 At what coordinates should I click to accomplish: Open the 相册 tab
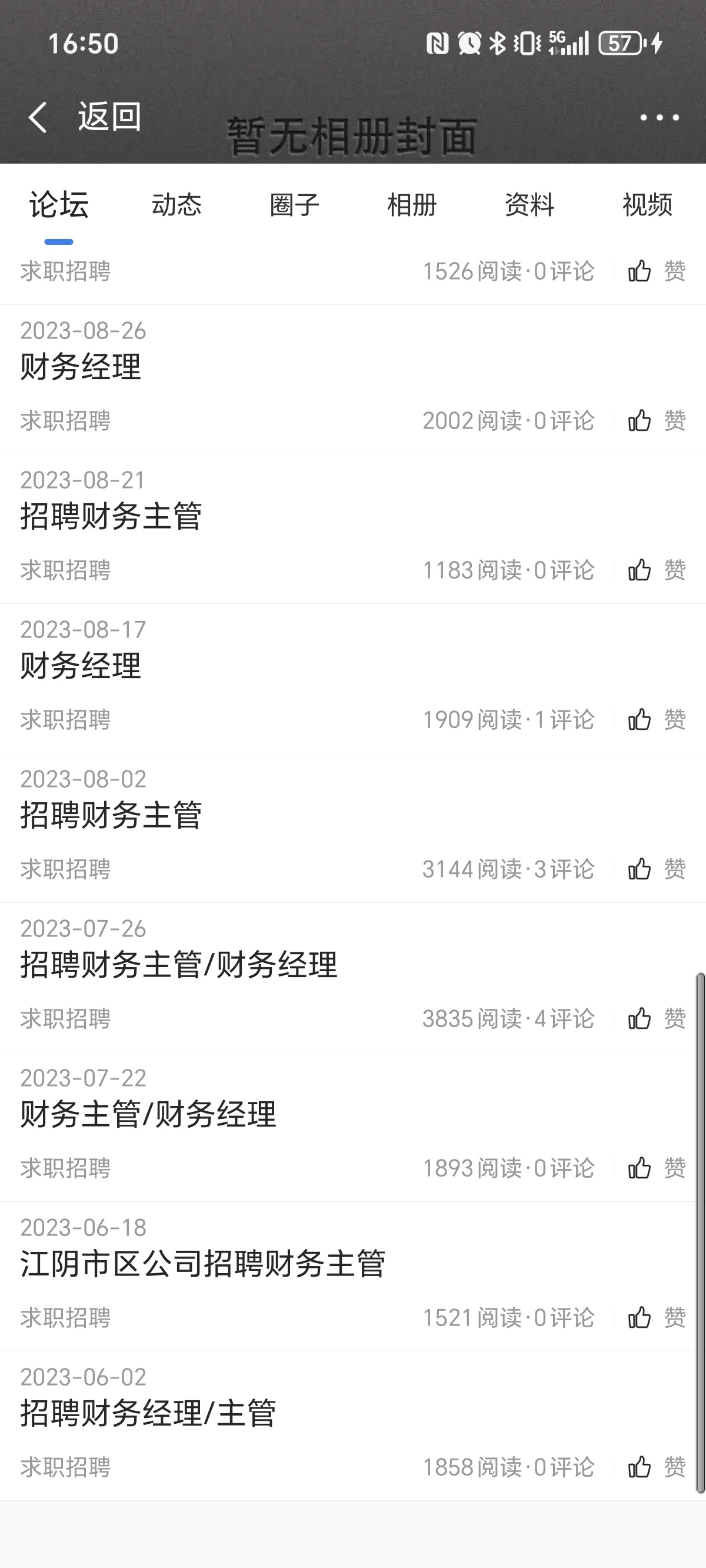(412, 204)
